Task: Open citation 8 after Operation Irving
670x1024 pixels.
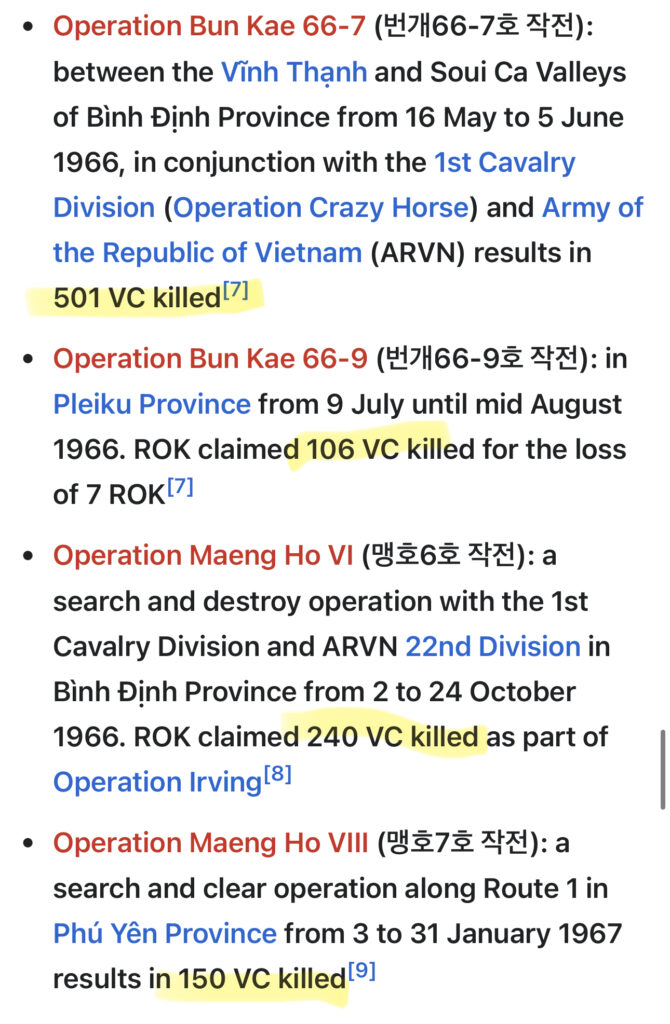Action: coord(278,775)
